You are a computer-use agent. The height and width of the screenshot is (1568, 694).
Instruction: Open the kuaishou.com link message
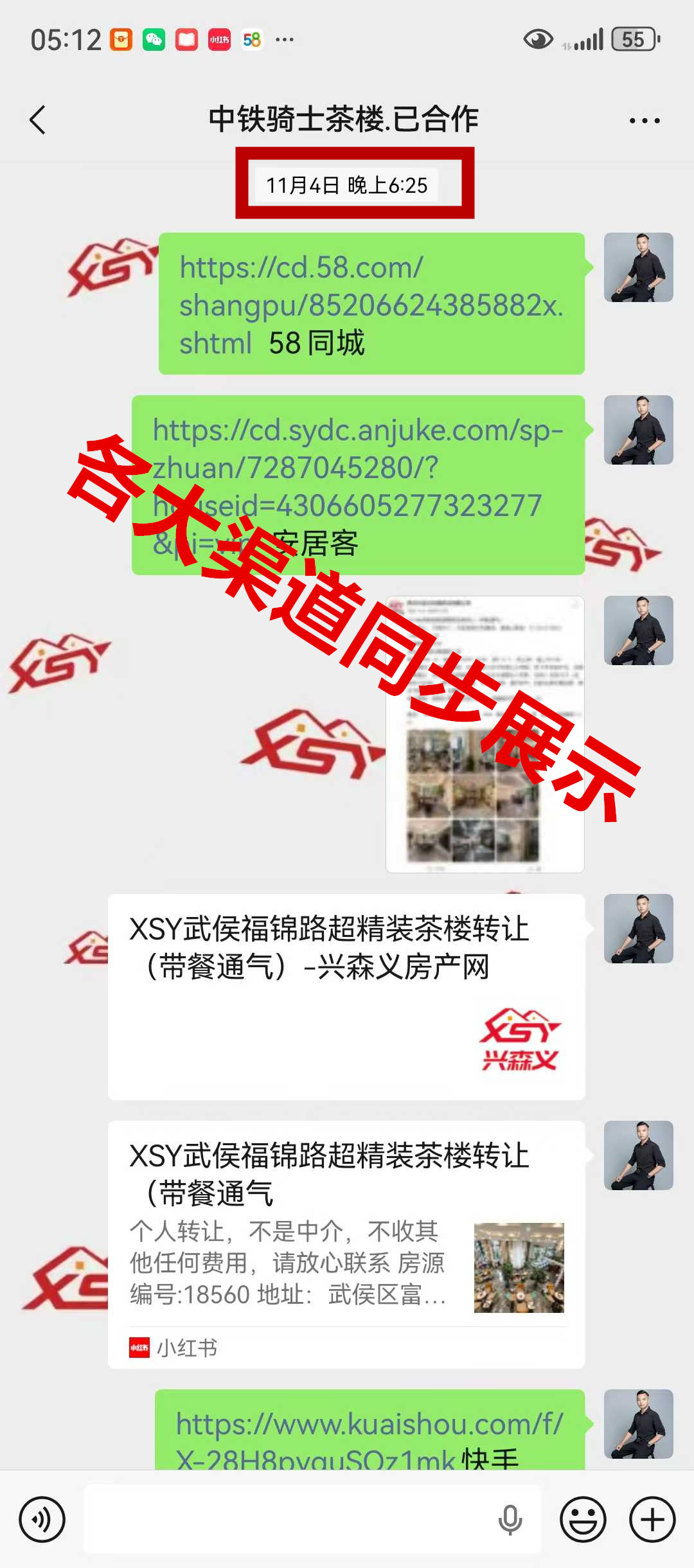(x=369, y=1432)
